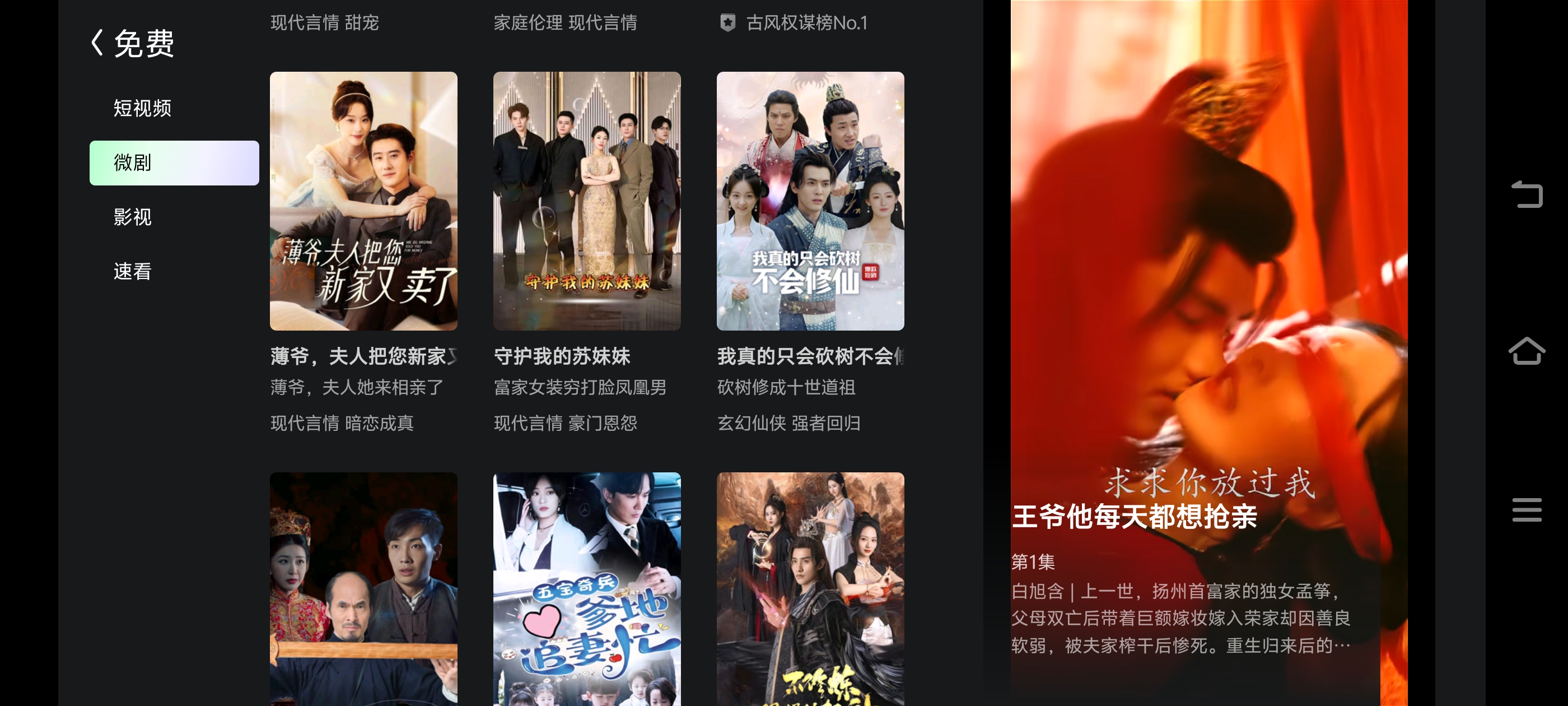Tap the system back button
This screenshot has height=706, width=1568.
[x=1527, y=195]
